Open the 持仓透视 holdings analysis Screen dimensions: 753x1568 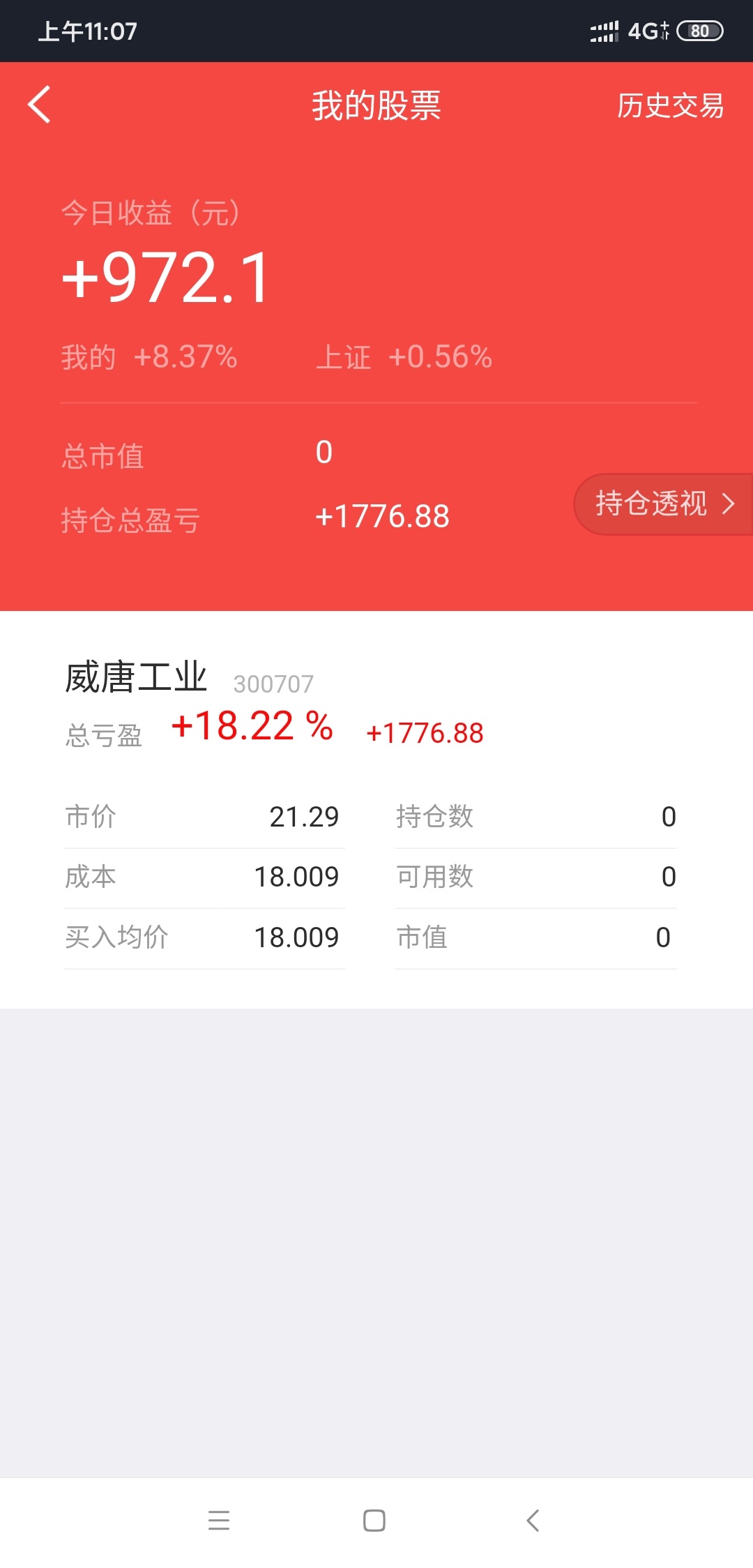coord(664,504)
